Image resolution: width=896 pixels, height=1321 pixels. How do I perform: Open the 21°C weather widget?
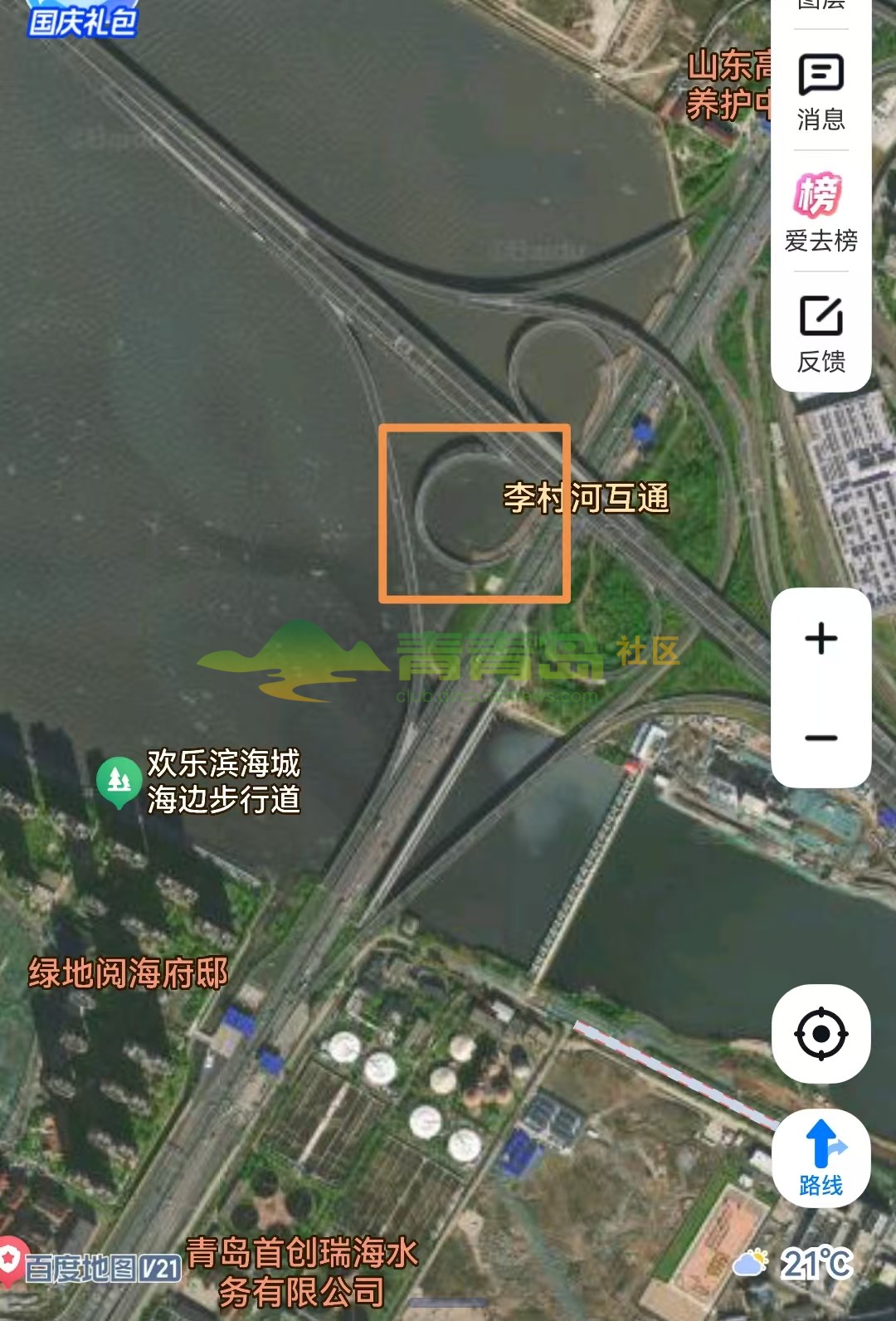pos(794,1264)
